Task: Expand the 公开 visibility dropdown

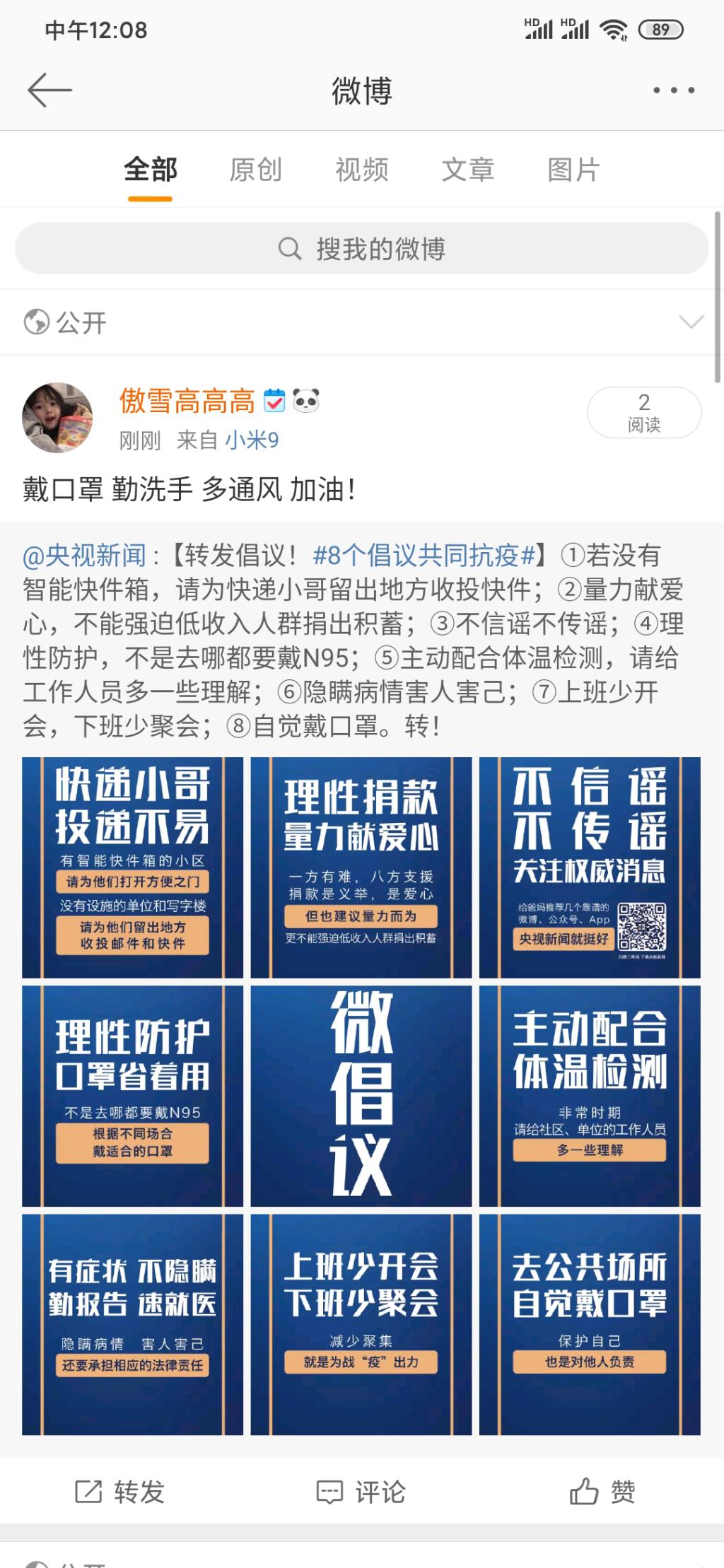Action: point(691,322)
